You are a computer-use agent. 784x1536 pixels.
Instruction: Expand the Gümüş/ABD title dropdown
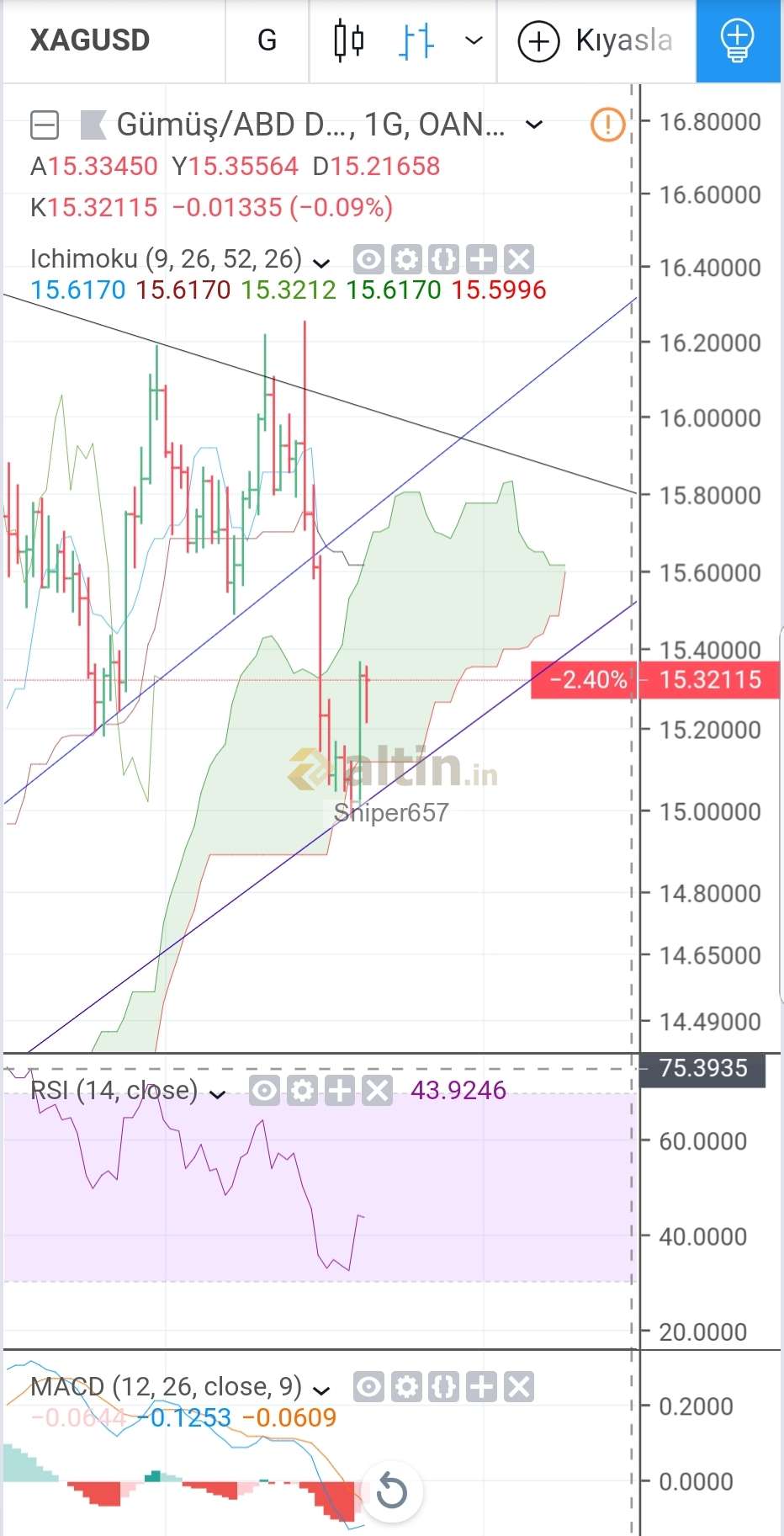coord(533,125)
